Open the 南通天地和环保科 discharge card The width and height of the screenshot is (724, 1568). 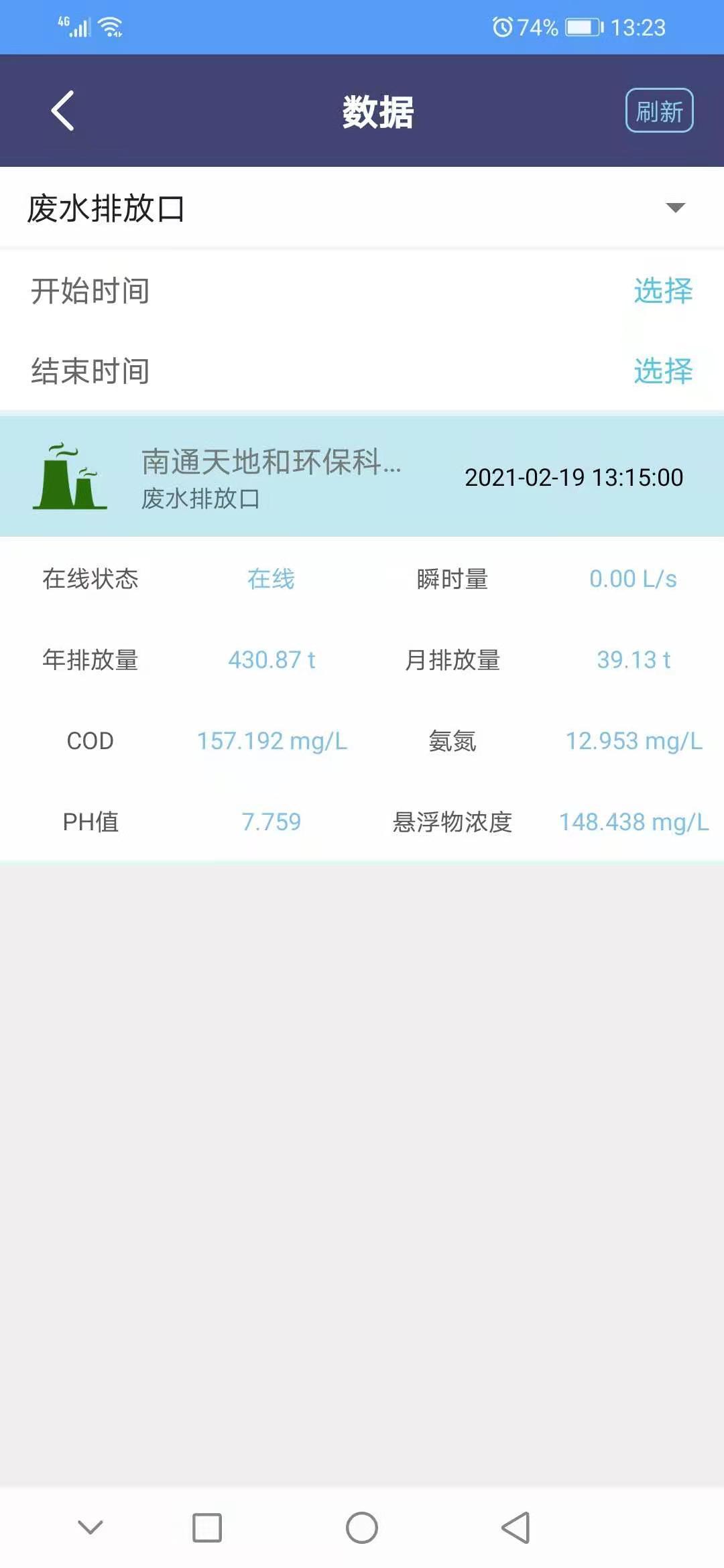(362, 476)
